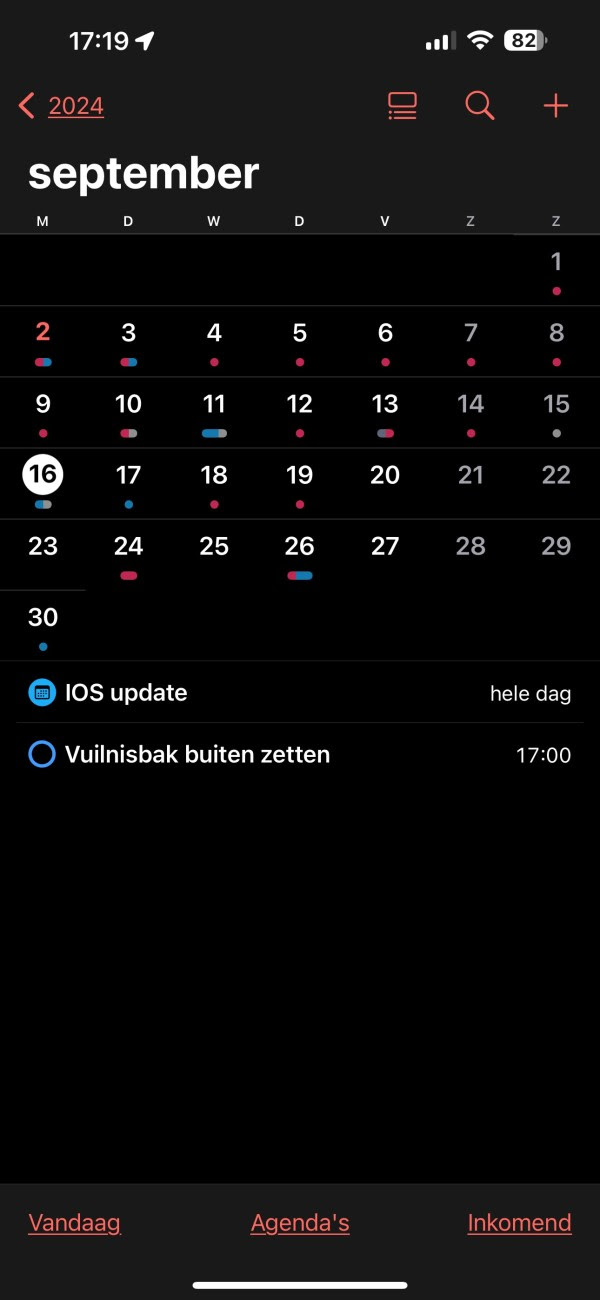
Task: Open the calendar search
Action: 480,106
